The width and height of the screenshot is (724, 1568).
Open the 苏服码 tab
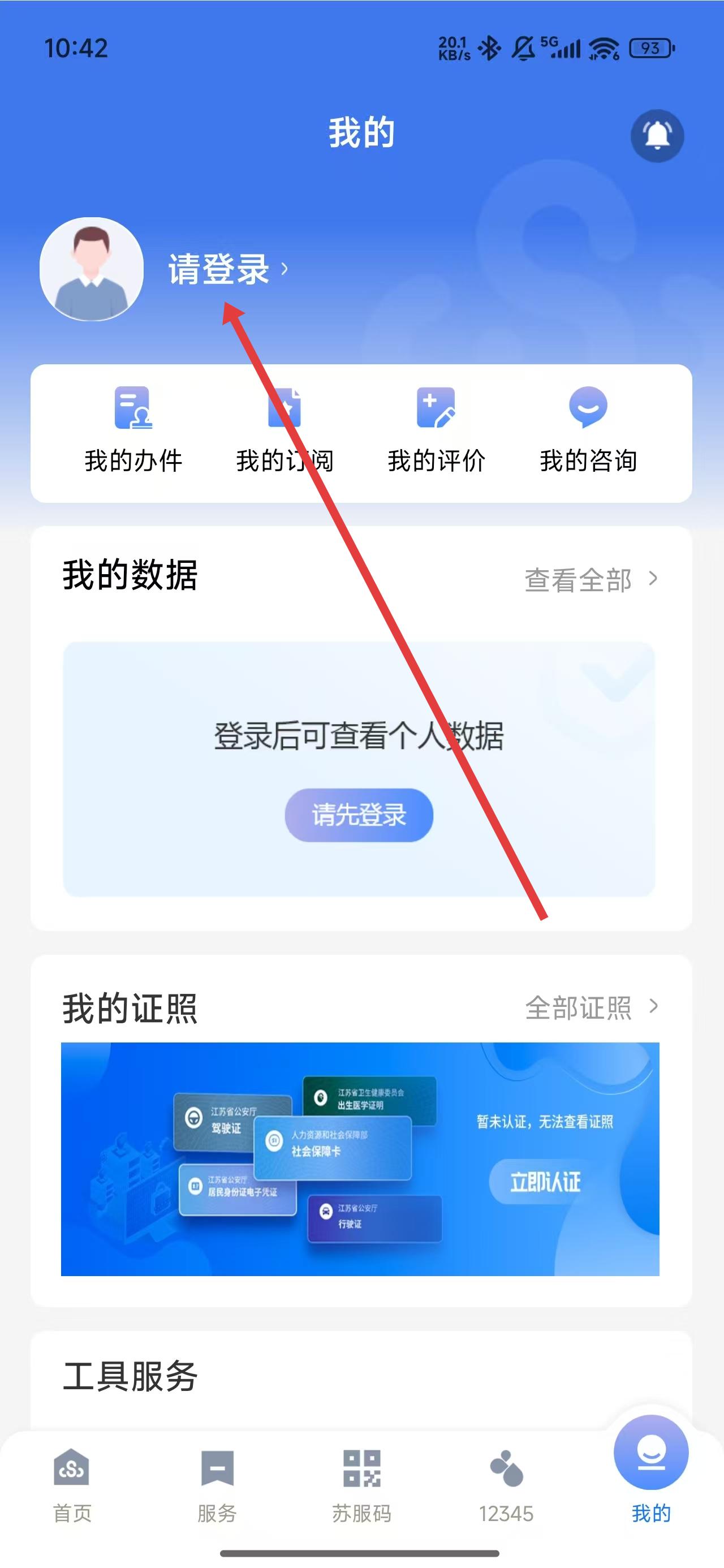point(361,1486)
